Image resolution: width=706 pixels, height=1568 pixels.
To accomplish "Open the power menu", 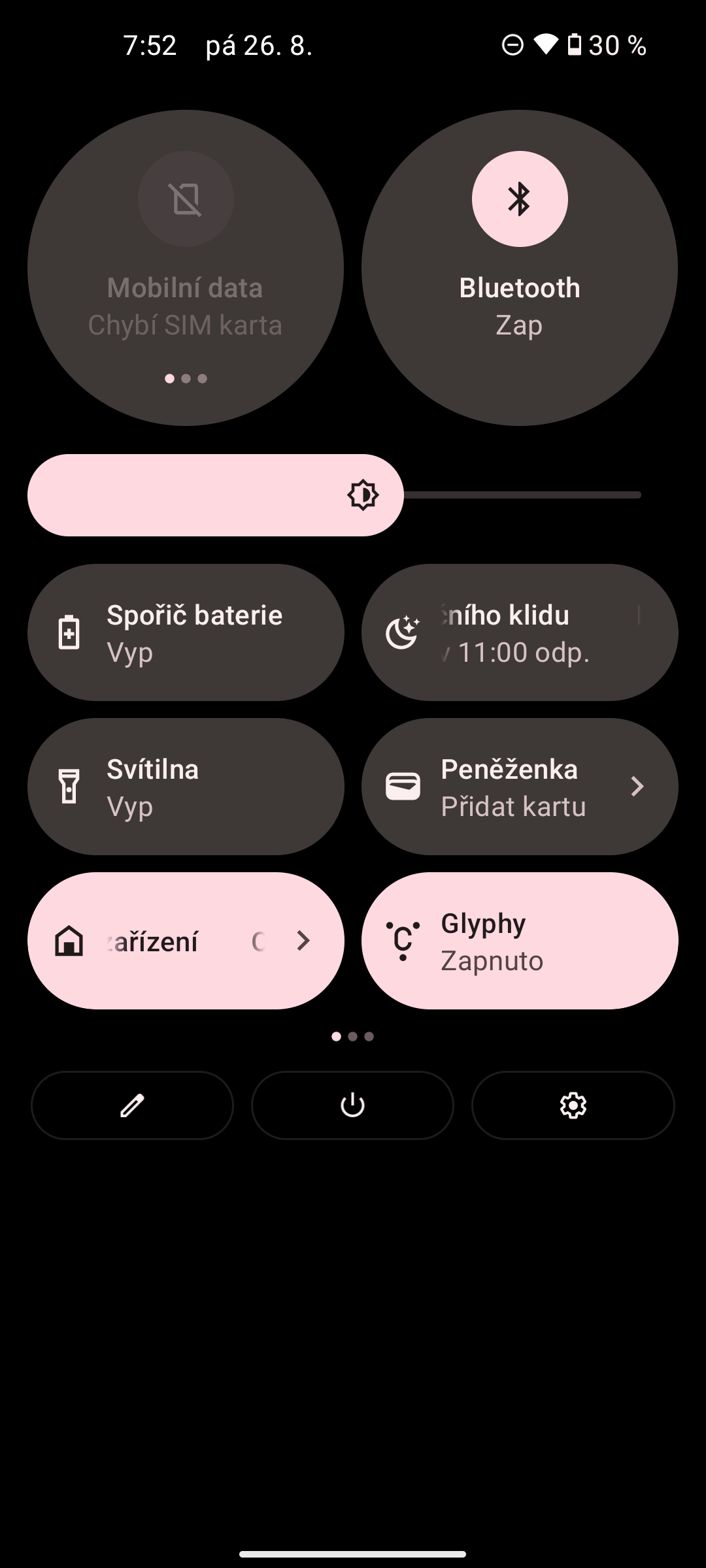I will pyautogui.click(x=352, y=1105).
